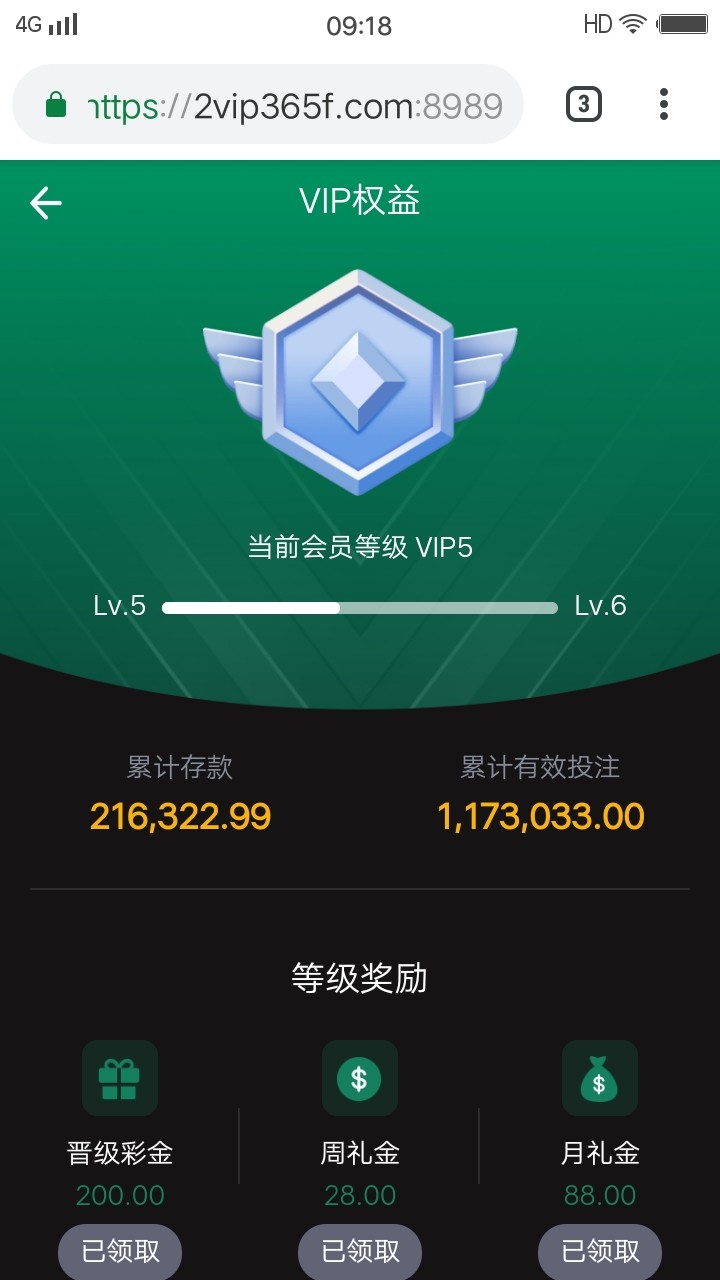
Task: Open the browser overflow menu
Action: coord(664,105)
